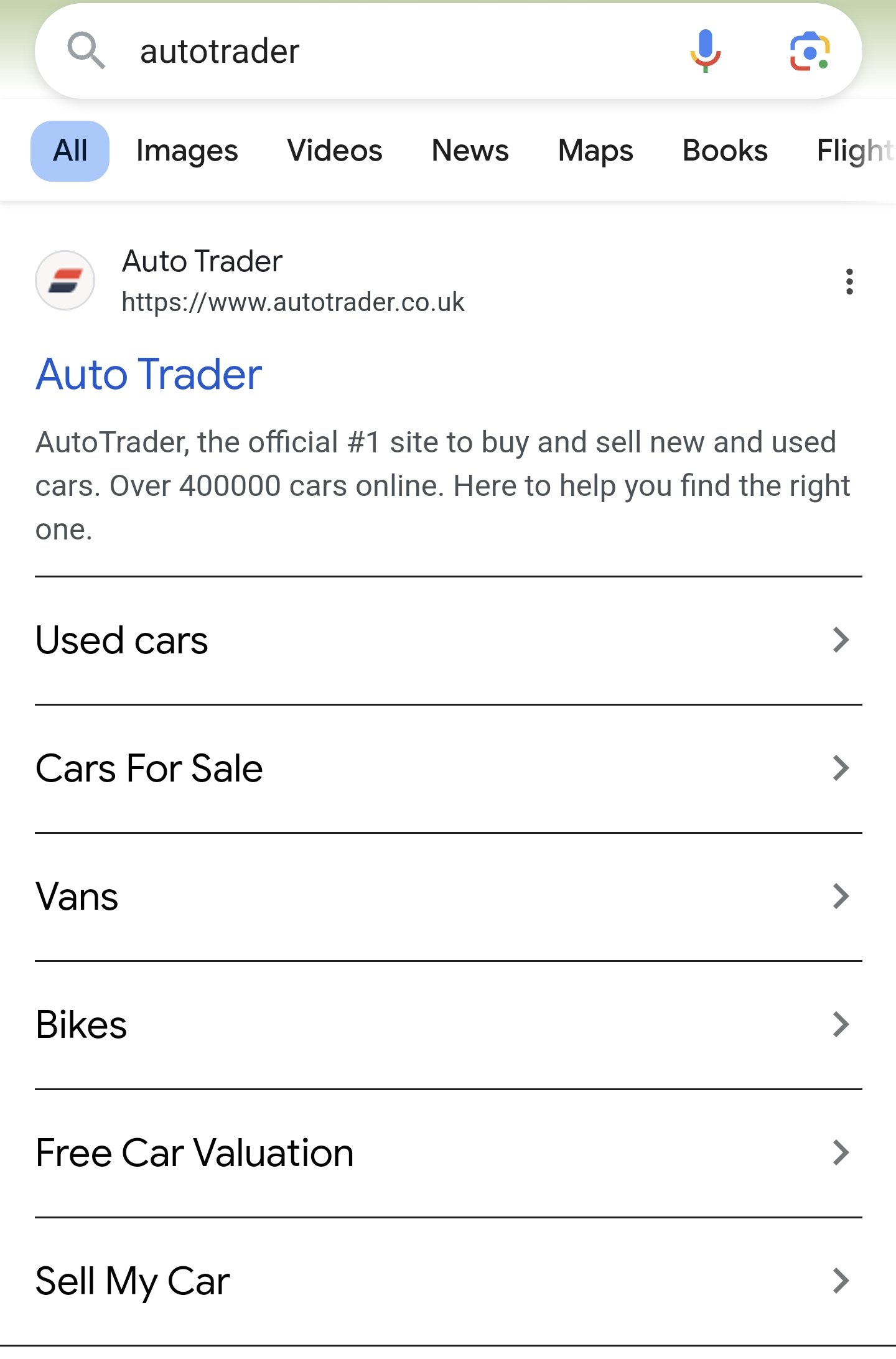
Task: Select the All results tab
Action: [x=69, y=150]
